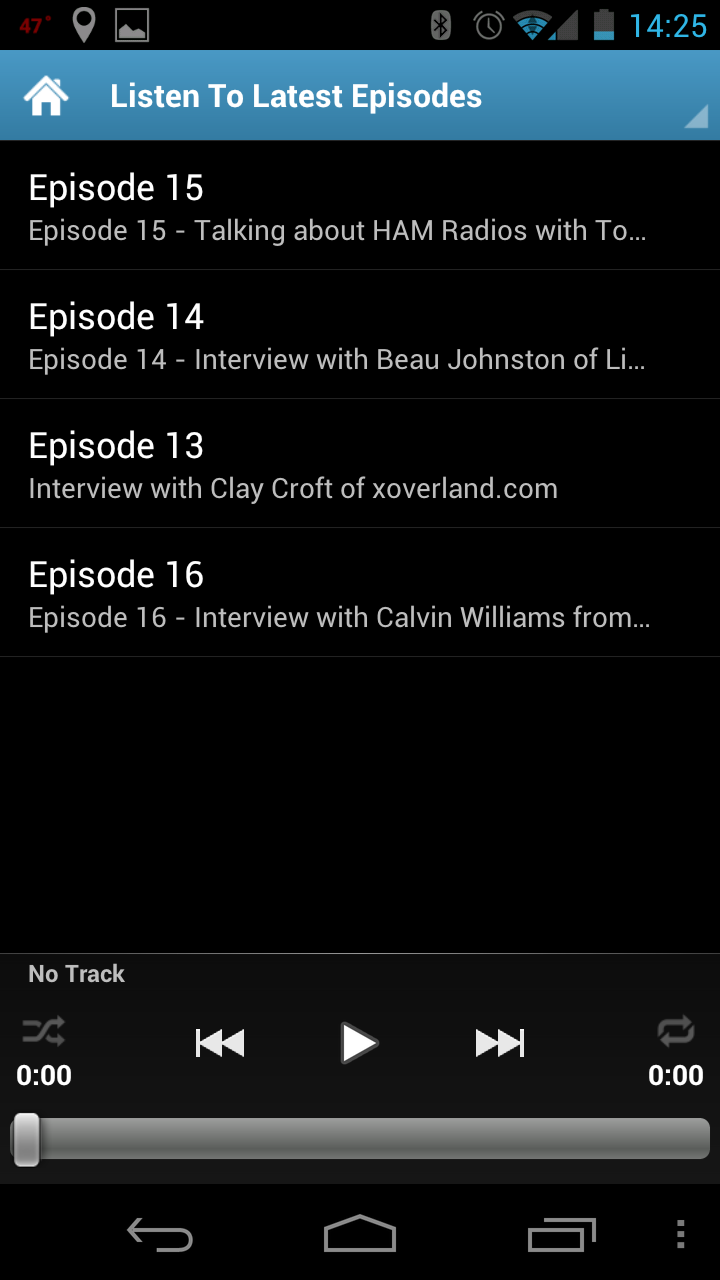
Task: Toggle repeat mode
Action: coord(676,1030)
